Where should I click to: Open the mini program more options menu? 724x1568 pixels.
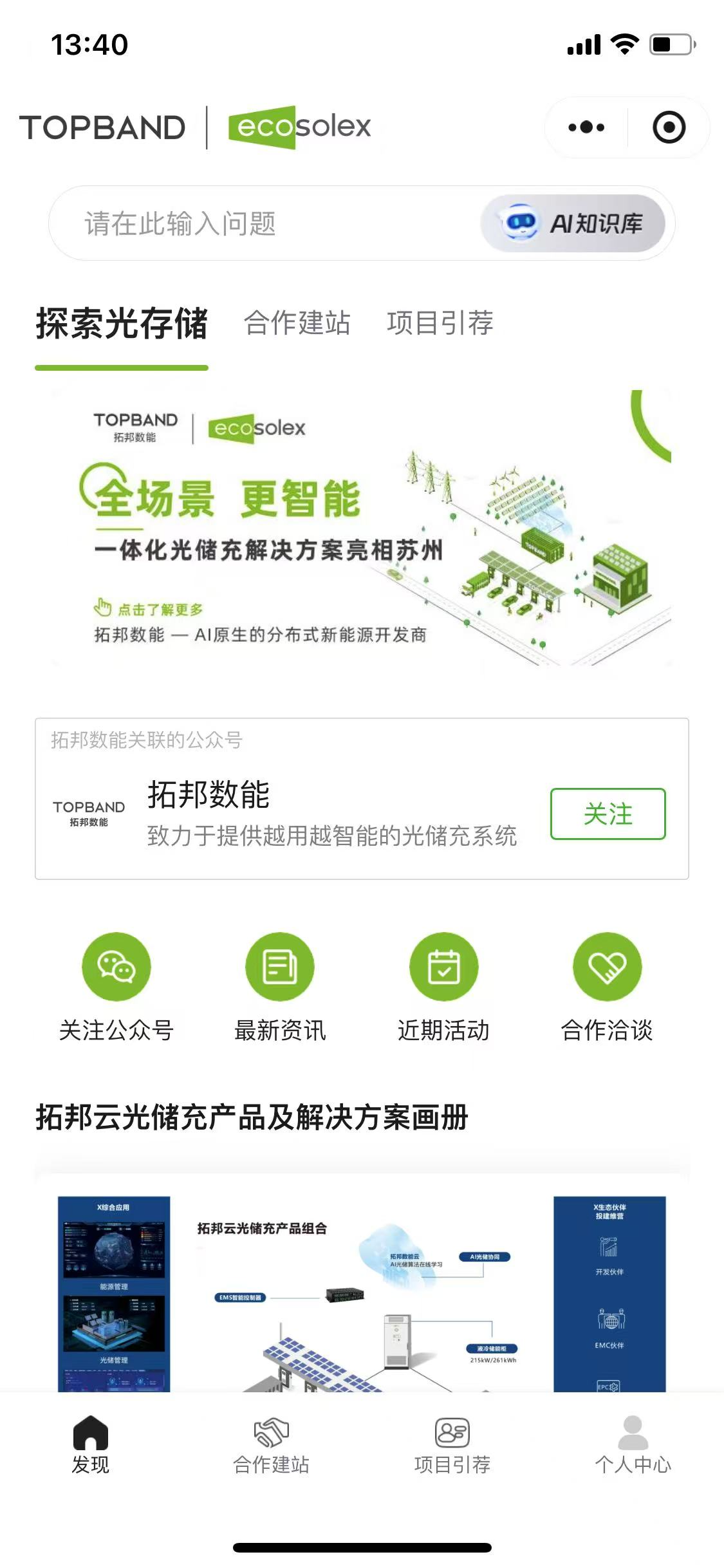click(x=586, y=127)
